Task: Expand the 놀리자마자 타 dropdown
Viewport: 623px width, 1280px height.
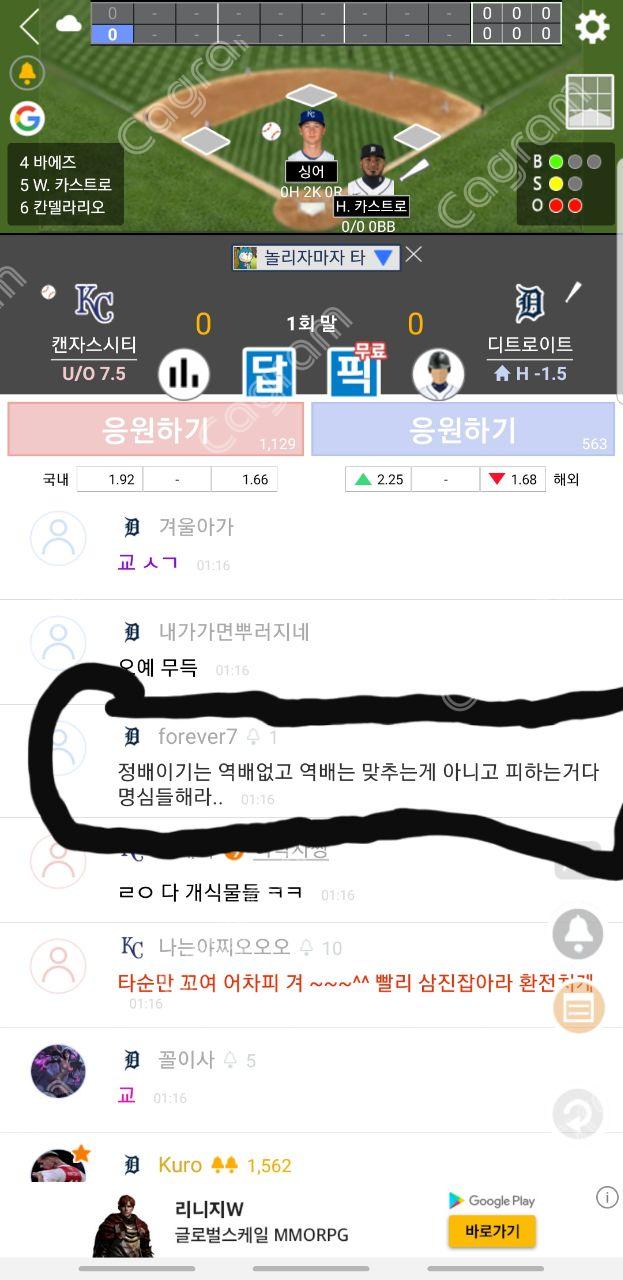Action: point(384,257)
